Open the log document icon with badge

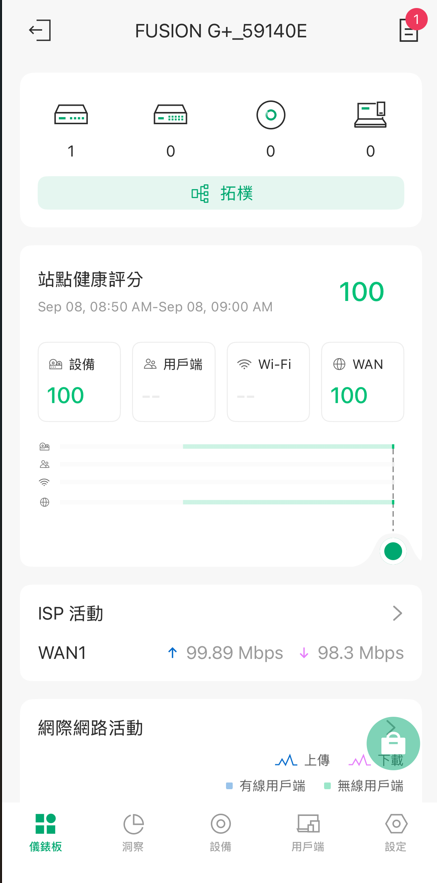click(409, 28)
